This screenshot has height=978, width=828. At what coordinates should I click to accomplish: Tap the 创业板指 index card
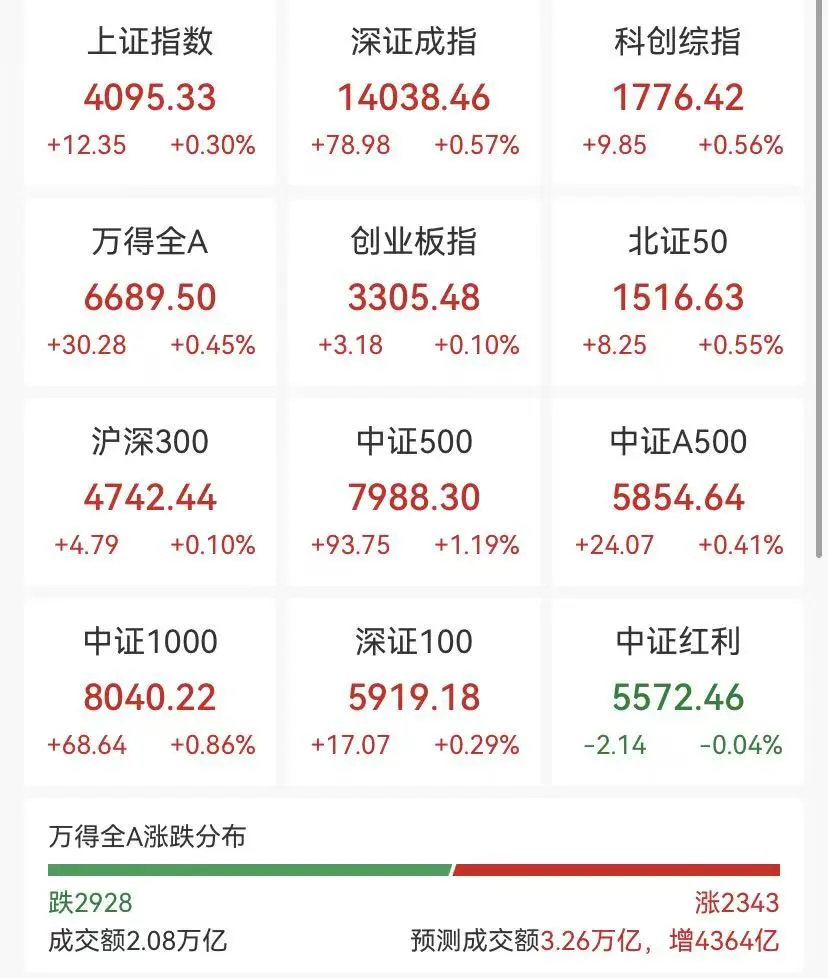pyautogui.click(x=414, y=295)
